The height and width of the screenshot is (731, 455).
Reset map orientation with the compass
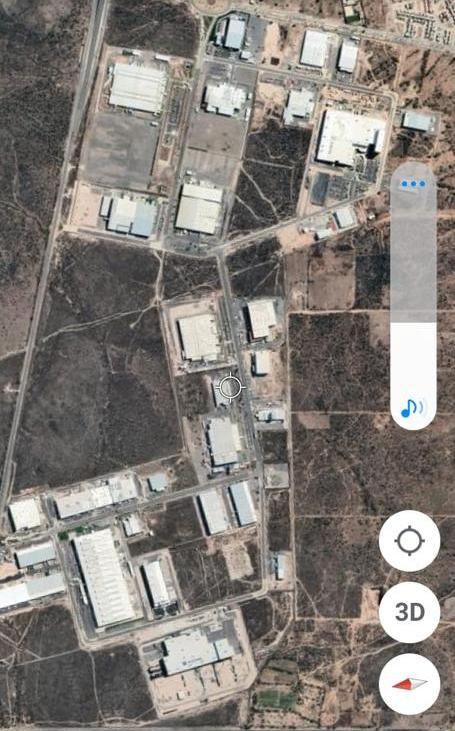coord(409,684)
